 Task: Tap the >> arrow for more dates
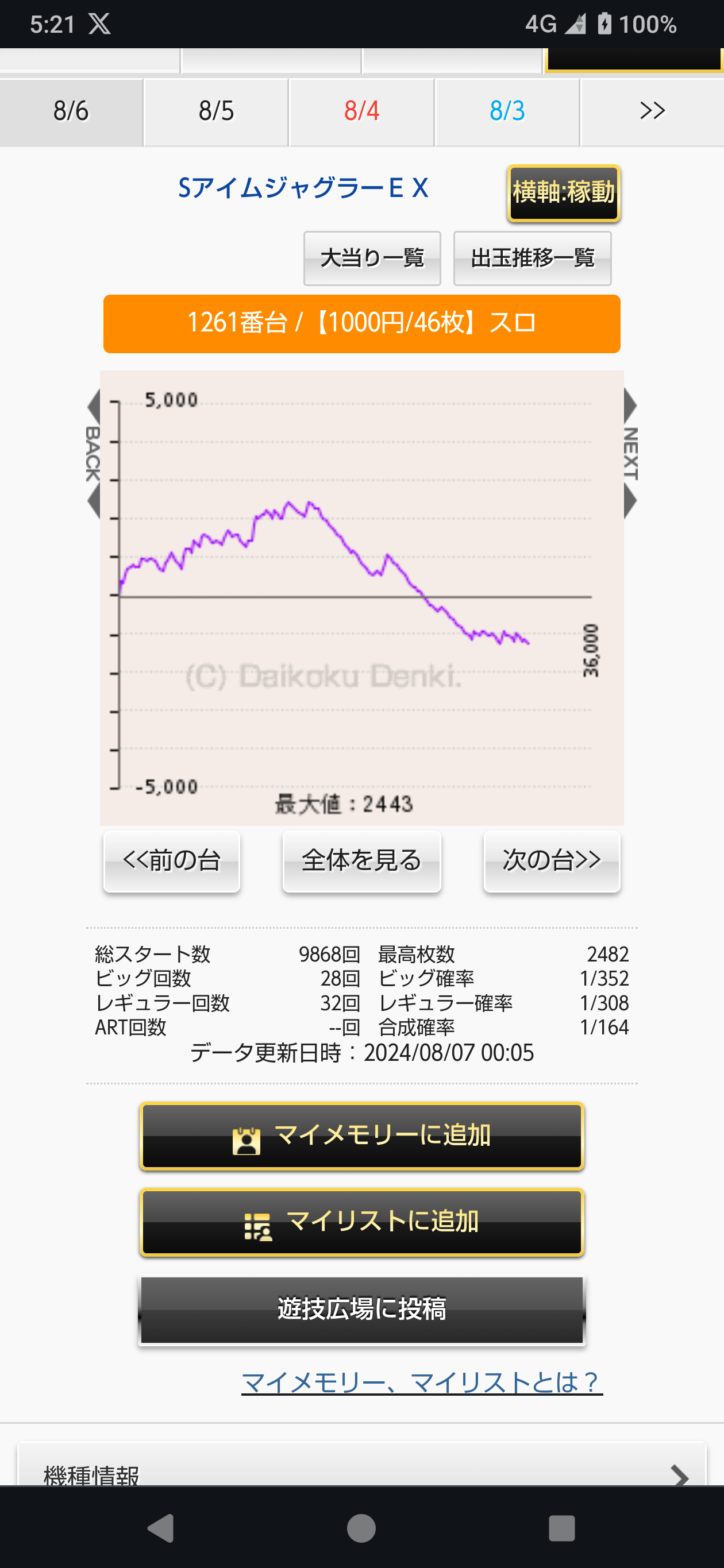point(652,112)
